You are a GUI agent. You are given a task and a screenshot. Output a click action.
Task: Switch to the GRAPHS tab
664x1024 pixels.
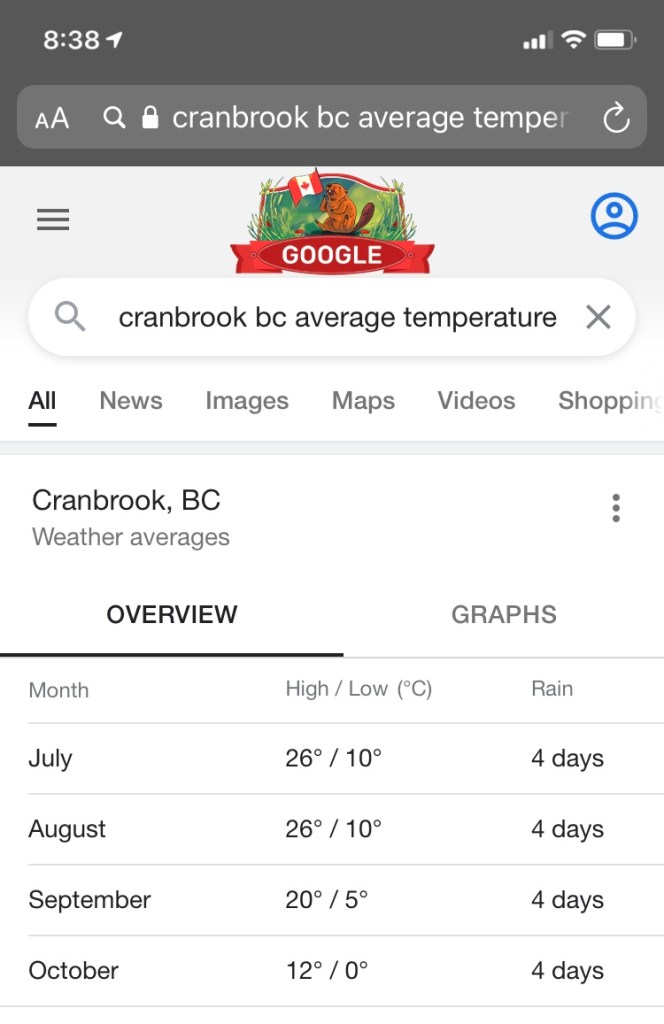[503, 614]
